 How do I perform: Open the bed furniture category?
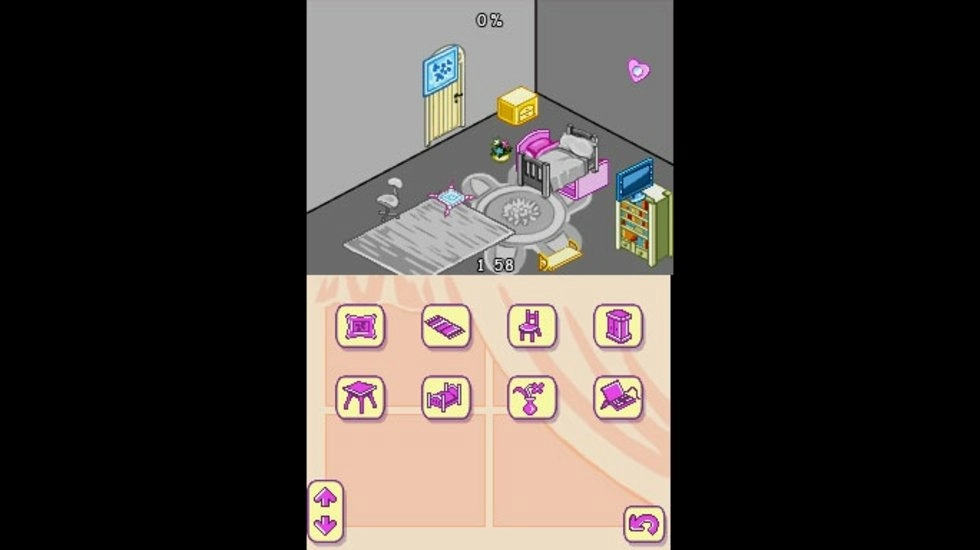coord(446,397)
